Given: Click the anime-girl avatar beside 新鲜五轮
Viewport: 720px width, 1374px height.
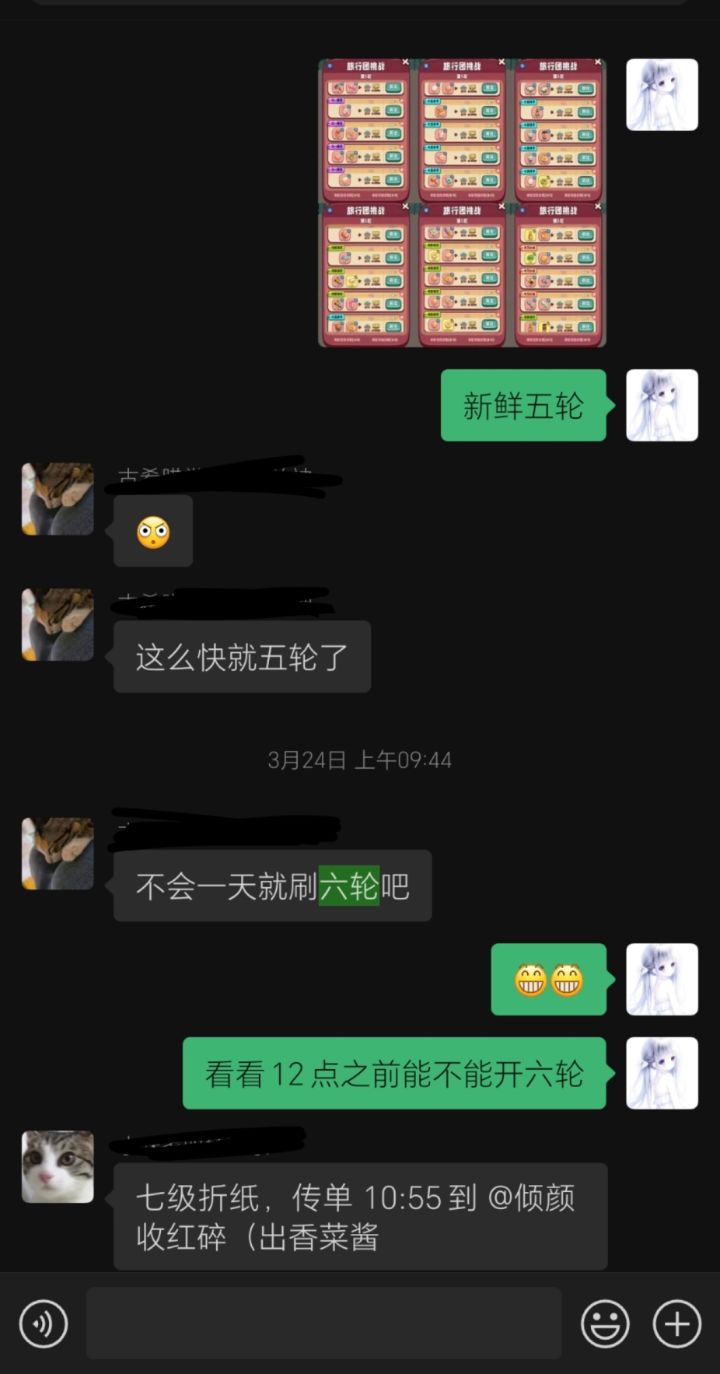Looking at the screenshot, I should (x=662, y=405).
